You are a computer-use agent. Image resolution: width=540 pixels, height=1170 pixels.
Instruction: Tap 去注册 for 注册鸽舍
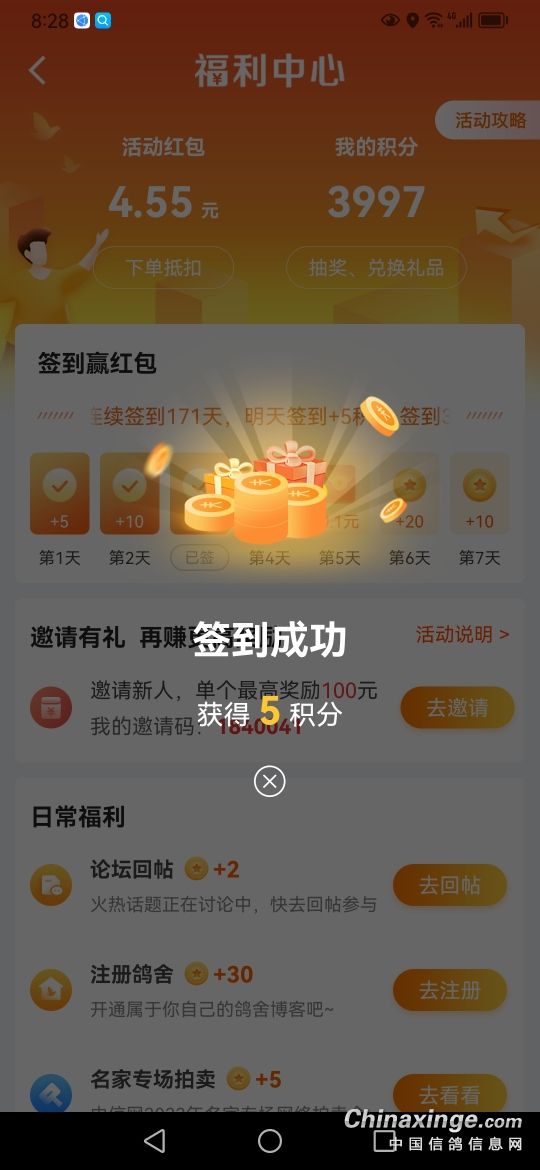click(x=450, y=990)
